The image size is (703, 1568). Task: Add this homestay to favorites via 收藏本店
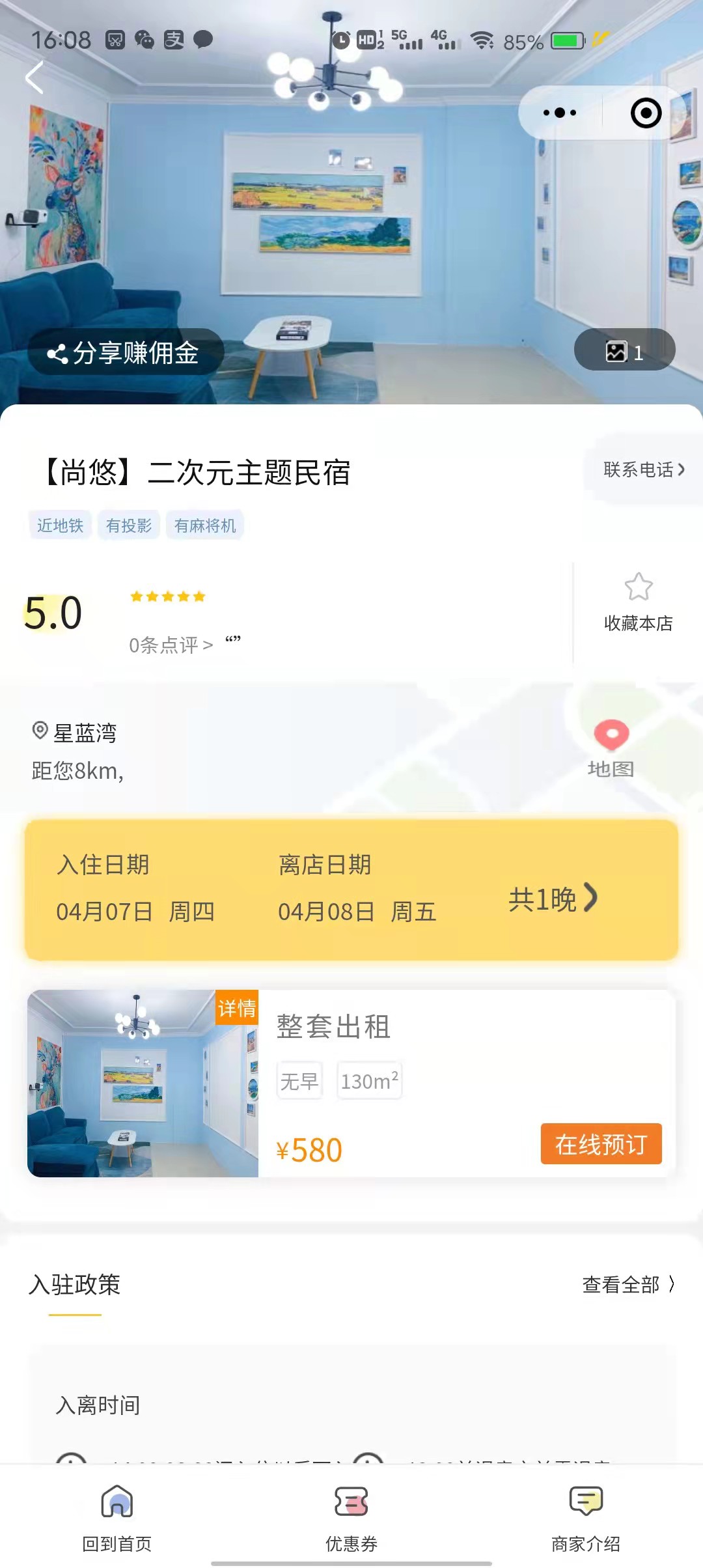click(x=638, y=604)
